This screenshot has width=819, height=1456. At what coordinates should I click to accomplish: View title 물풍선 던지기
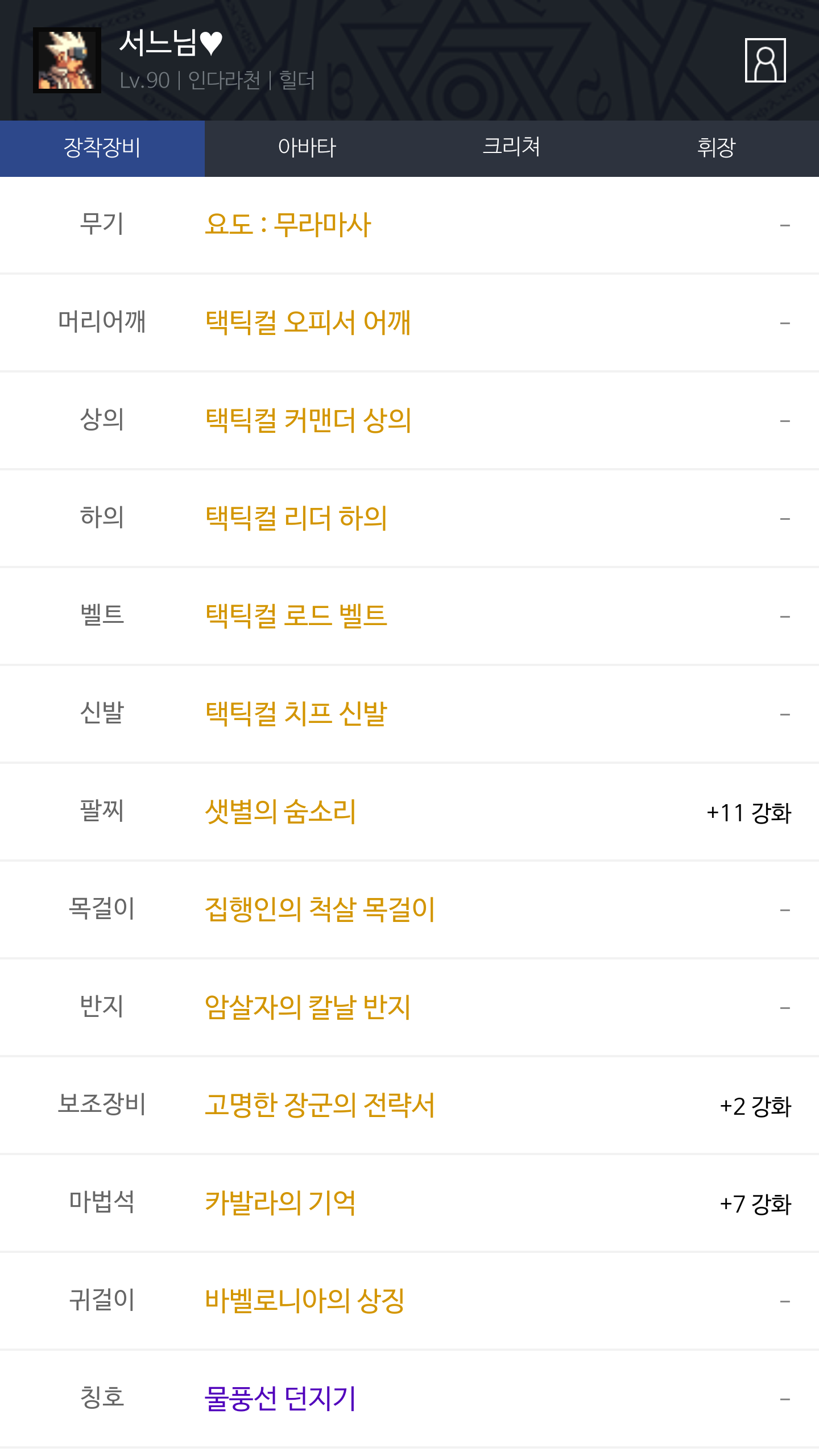pos(280,1399)
